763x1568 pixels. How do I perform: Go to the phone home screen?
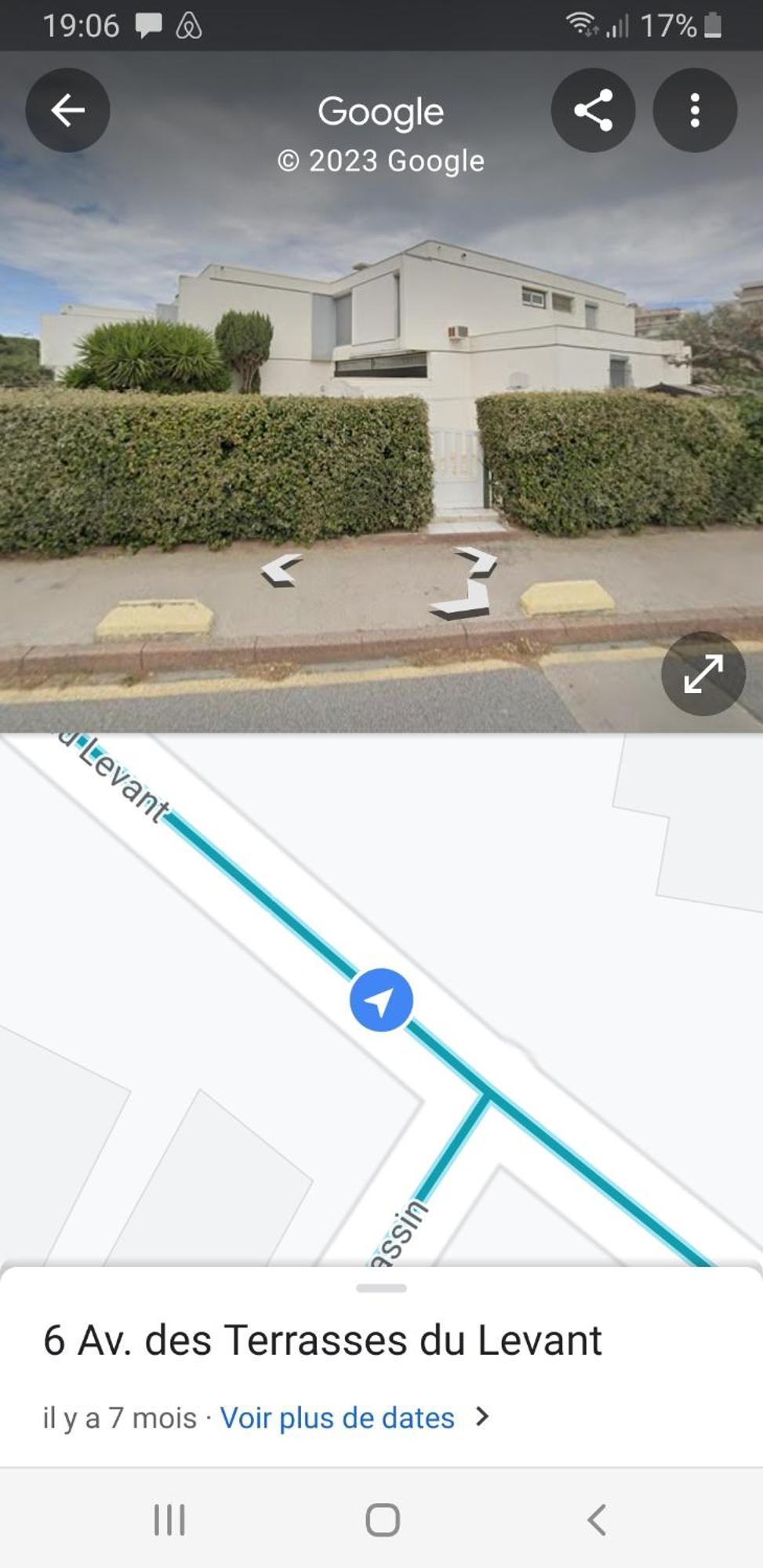(382, 1519)
